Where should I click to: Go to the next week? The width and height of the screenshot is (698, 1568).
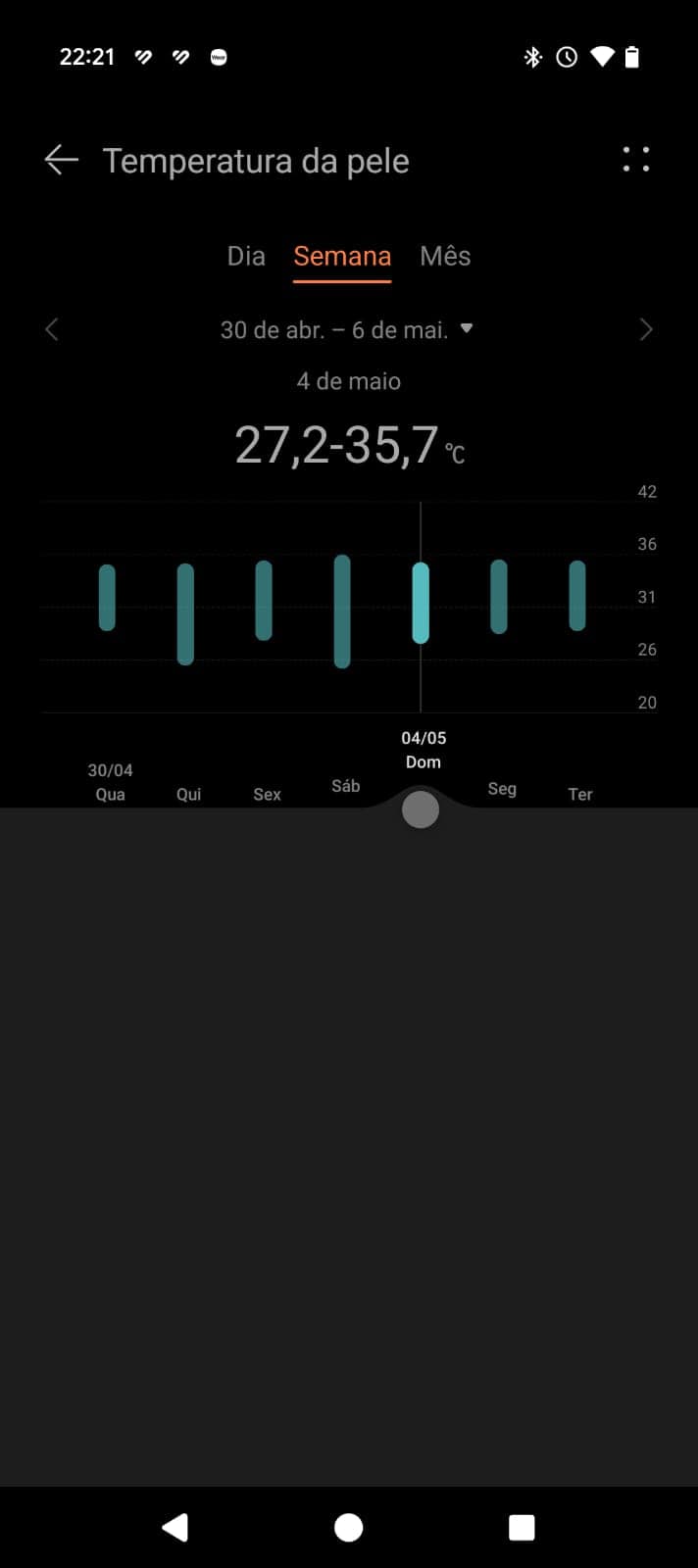[645, 329]
